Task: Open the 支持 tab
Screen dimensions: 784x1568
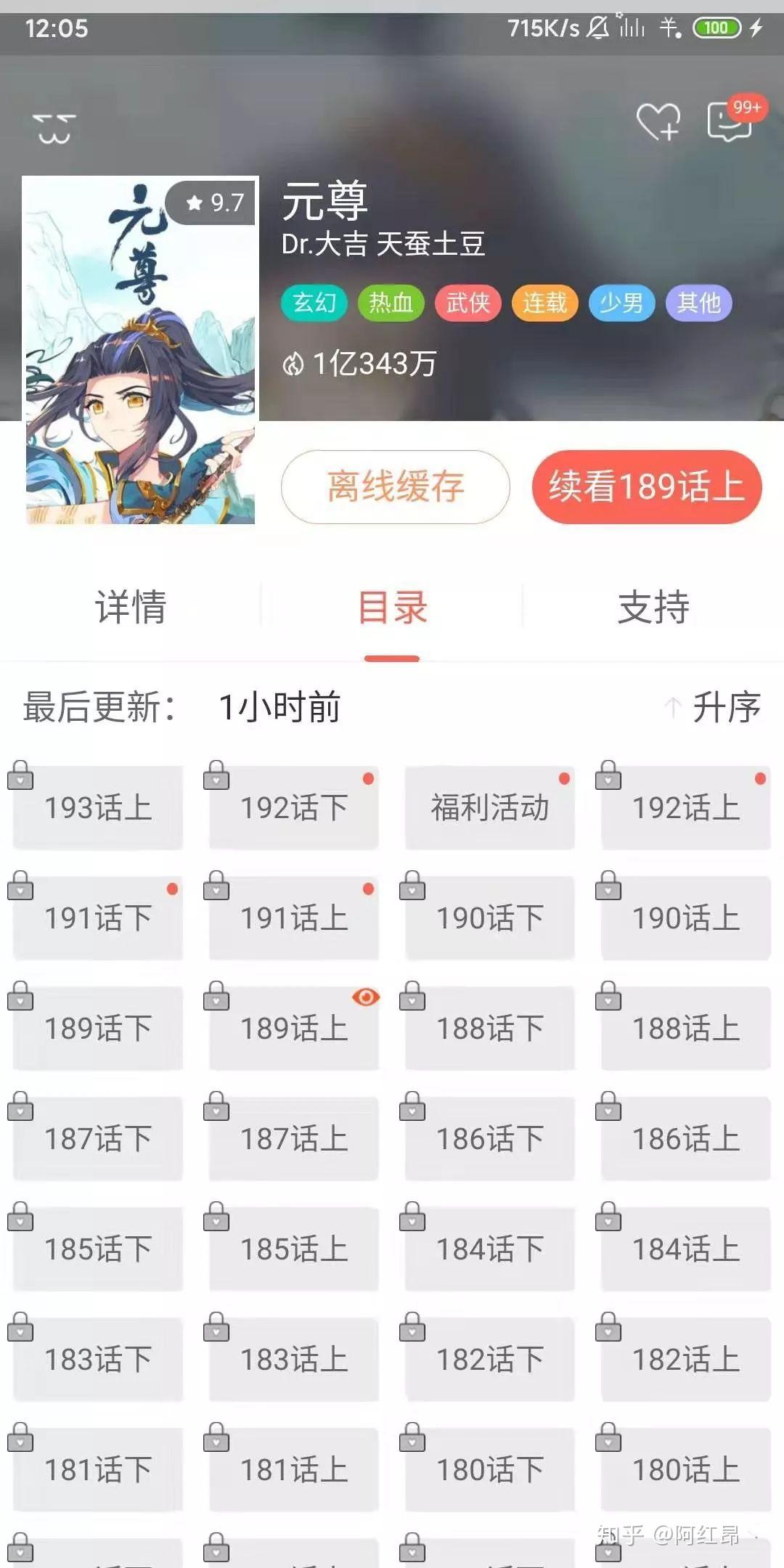Action: pyautogui.click(x=653, y=607)
